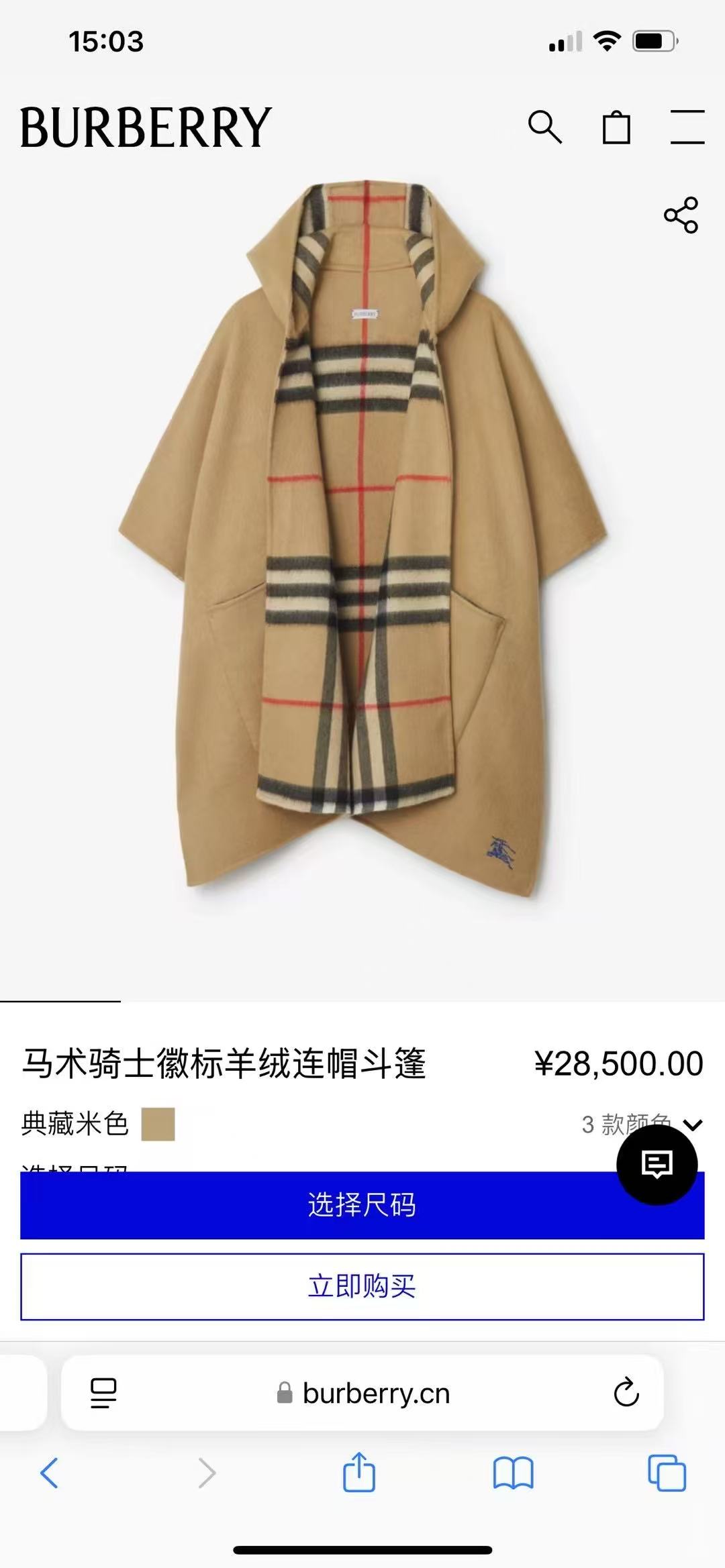The width and height of the screenshot is (725, 1568).
Task: Open Safari bookmarks
Action: [x=513, y=1473]
